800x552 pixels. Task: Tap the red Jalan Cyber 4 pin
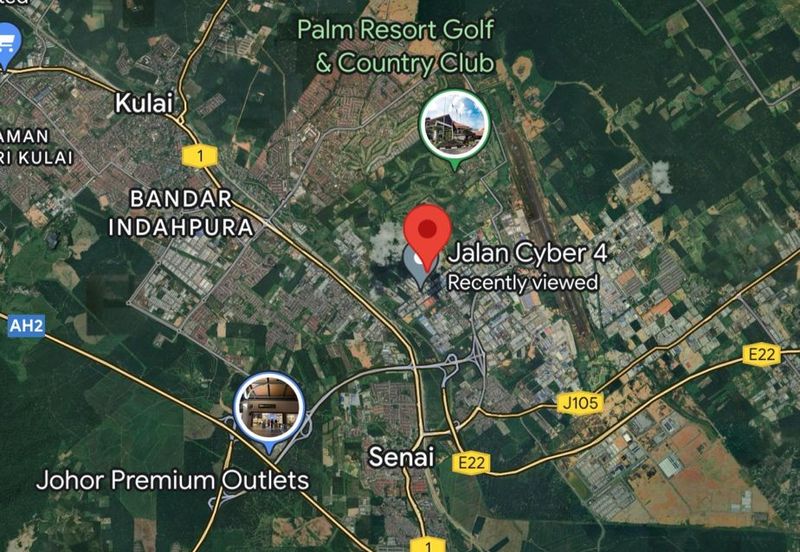[x=427, y=232]
